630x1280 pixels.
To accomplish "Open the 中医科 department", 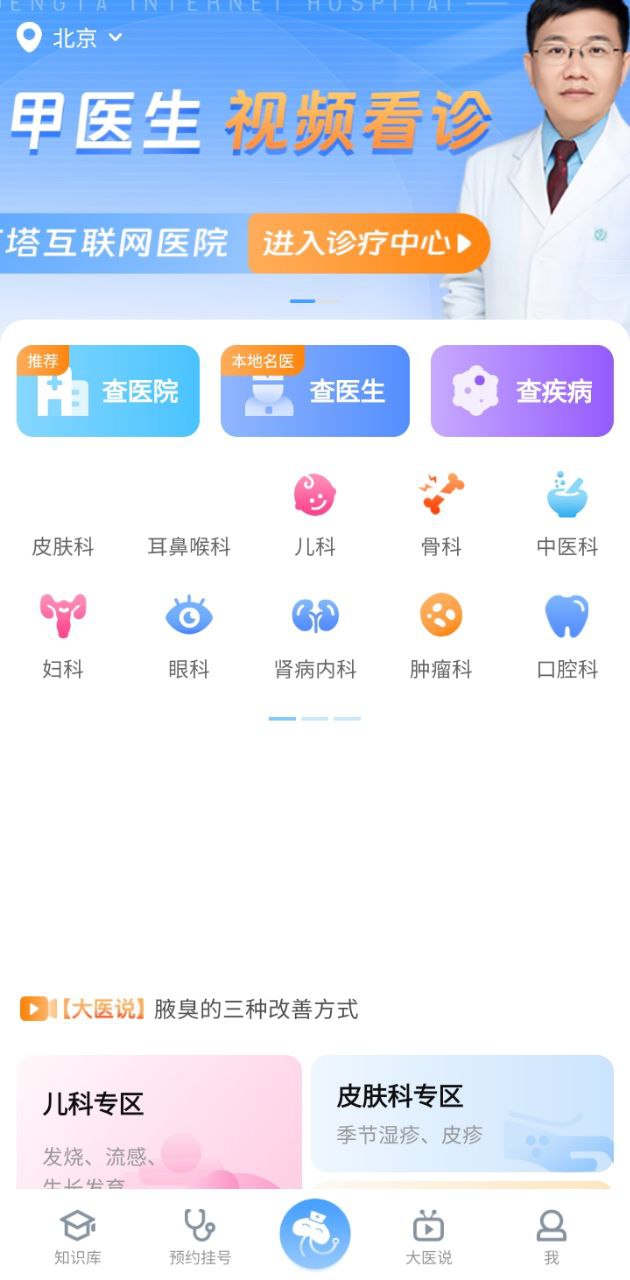I will 567,515.
